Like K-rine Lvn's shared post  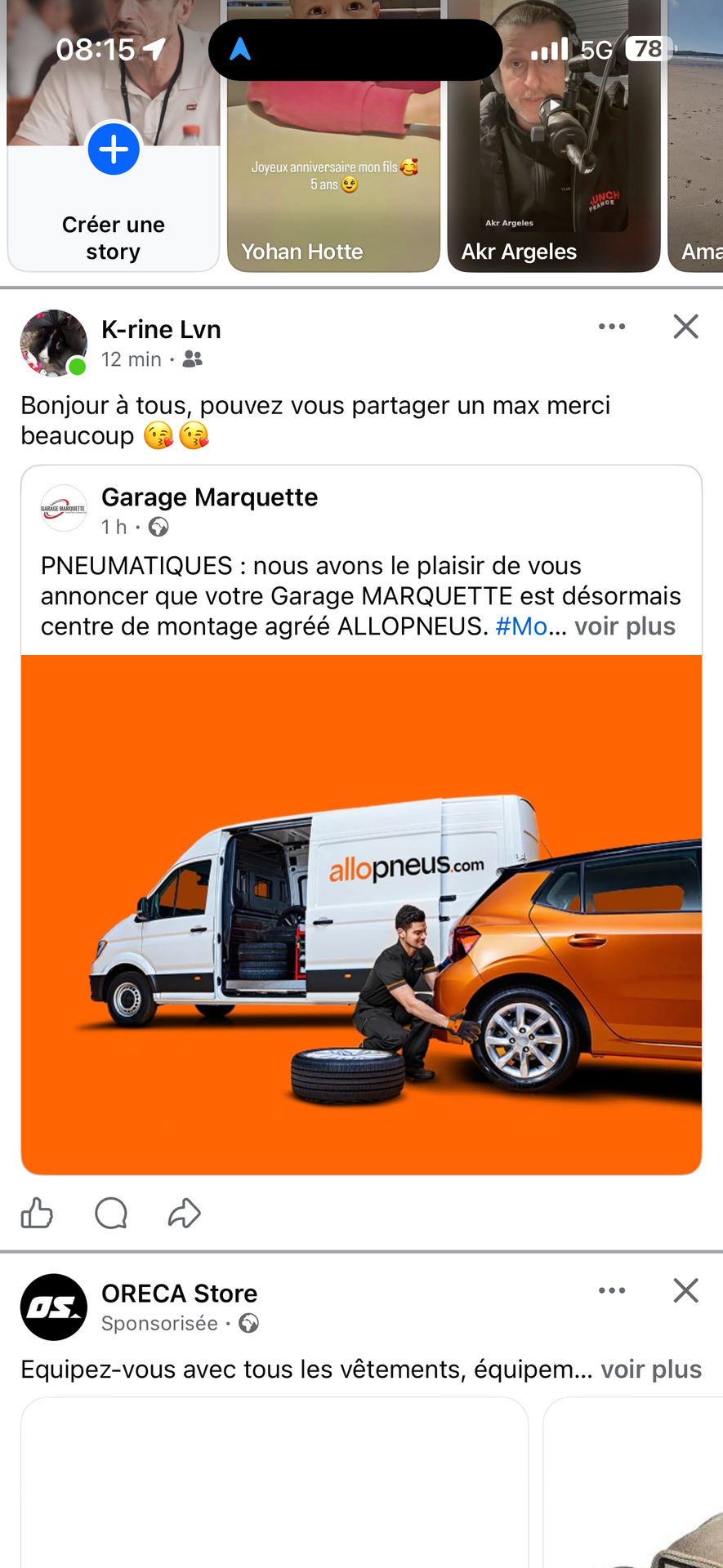[37, 1213]
